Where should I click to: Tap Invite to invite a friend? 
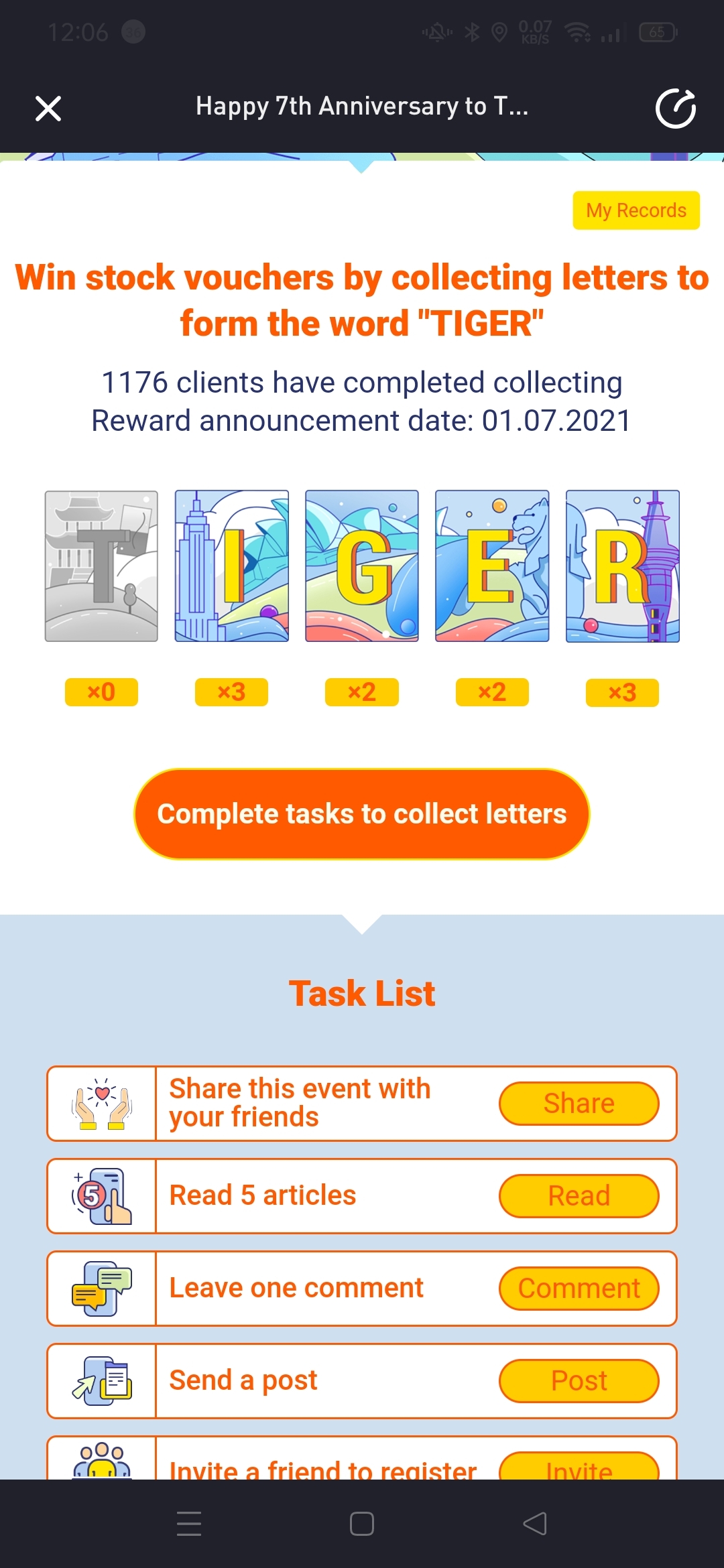[579, 1467]
